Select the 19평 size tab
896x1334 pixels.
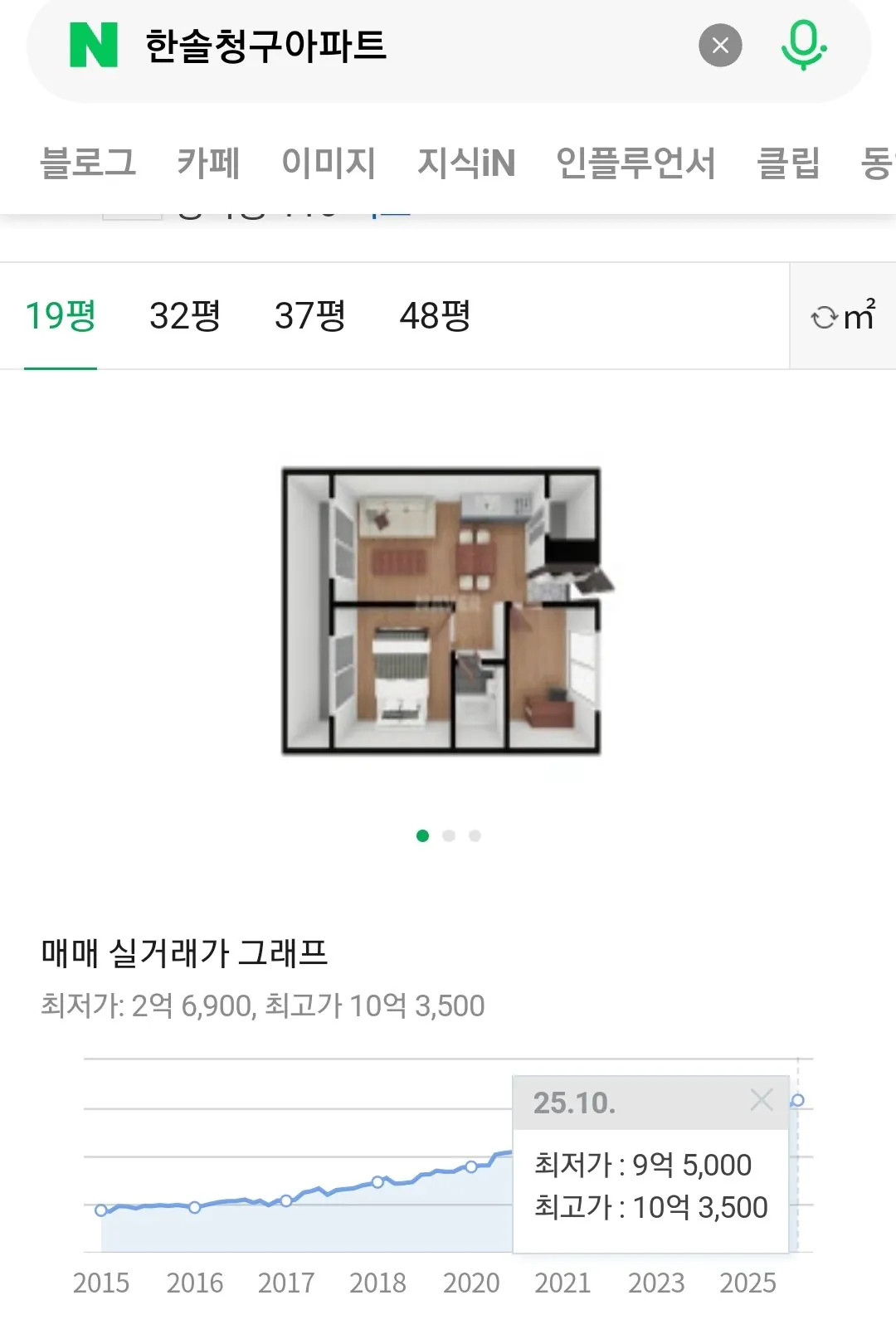tap(61, 316)
